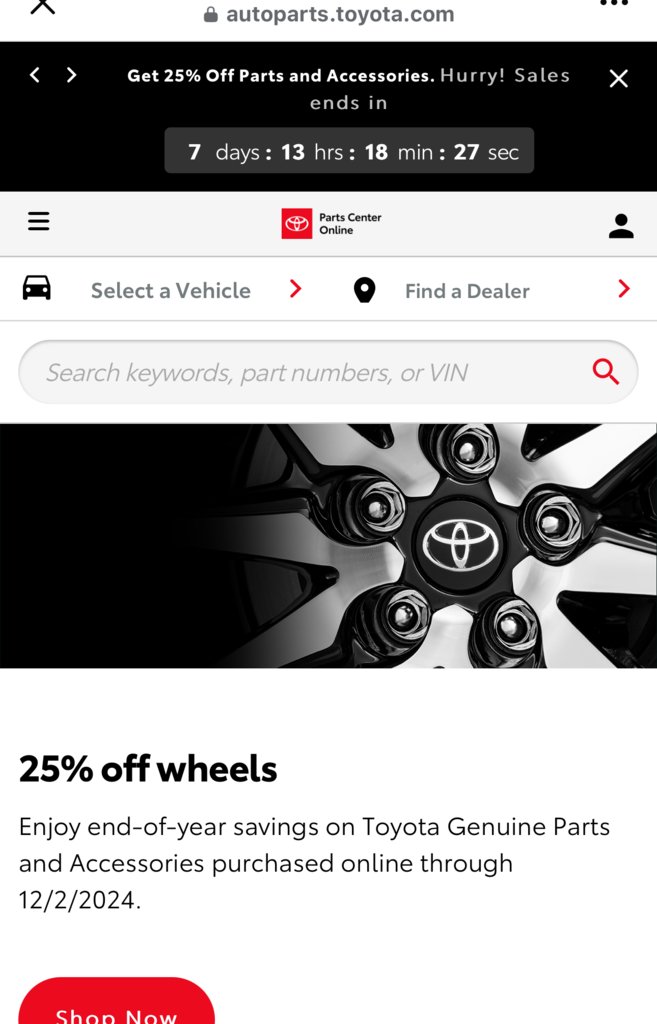
Task: Open the browser overflow menu
Action: click(613, 4)
